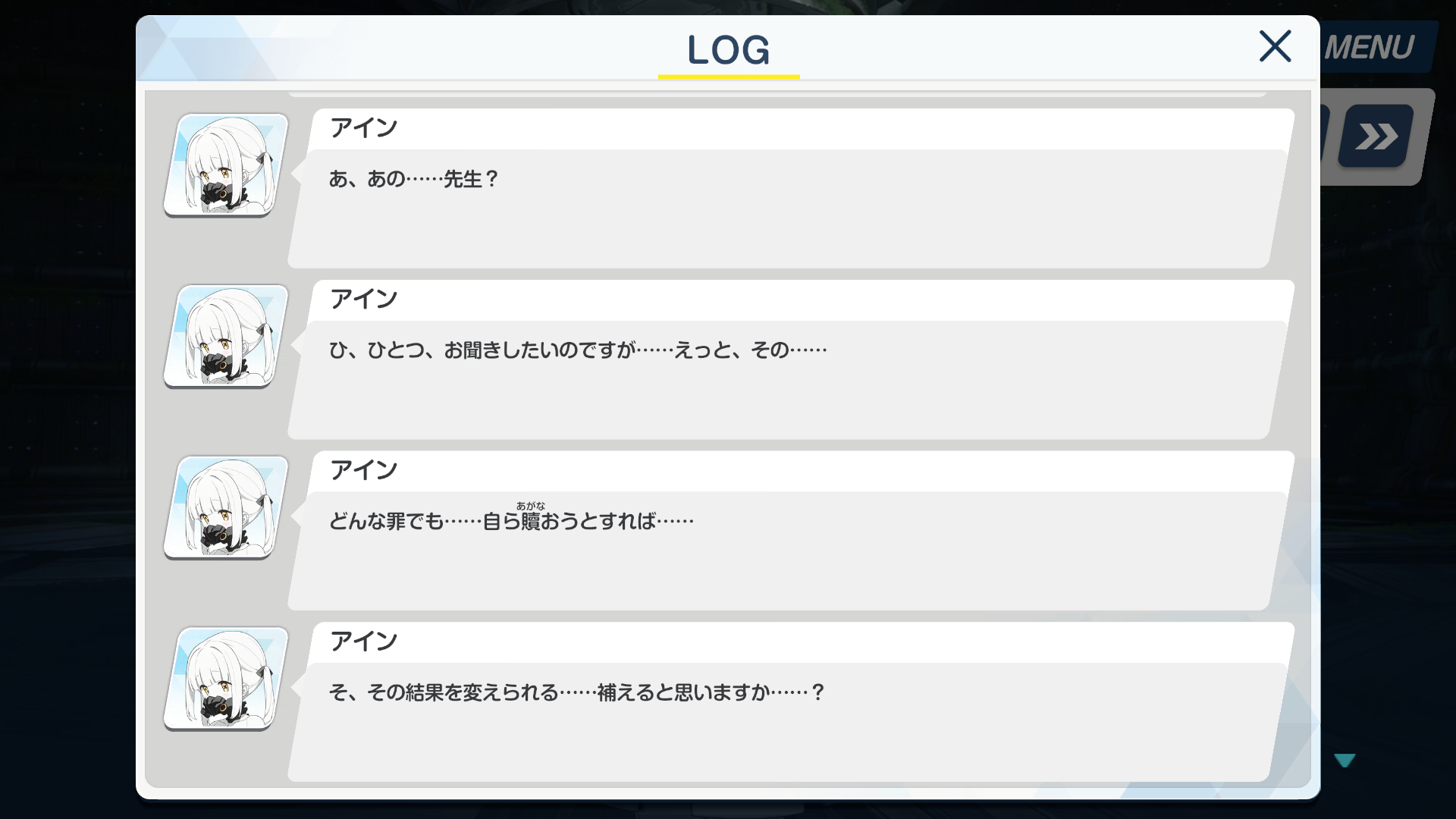The width and height of the screenshot is (1456, 819).
Task: Close the LOG dialog
Action: point(1275,46)
